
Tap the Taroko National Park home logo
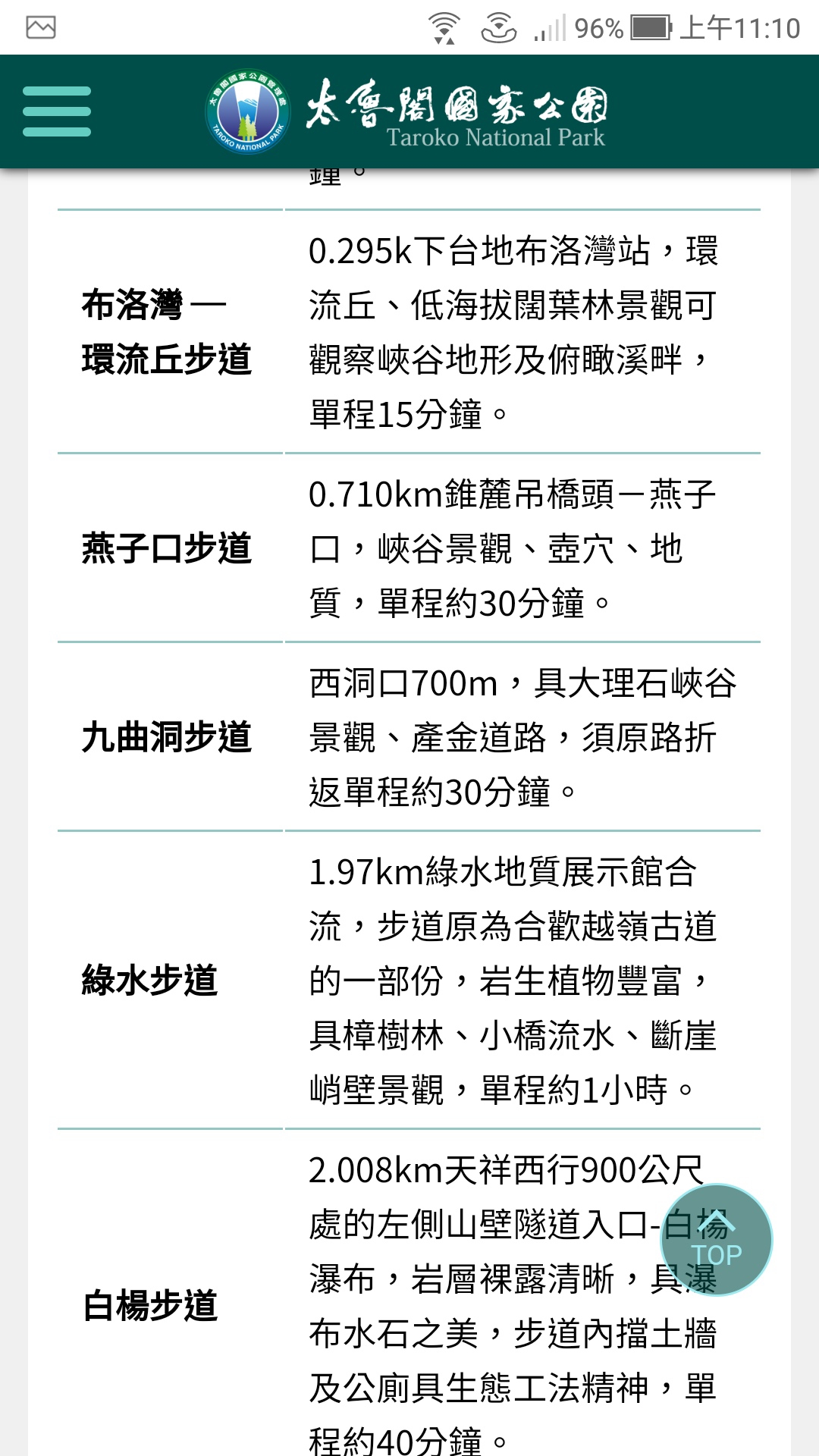point(407,112)
